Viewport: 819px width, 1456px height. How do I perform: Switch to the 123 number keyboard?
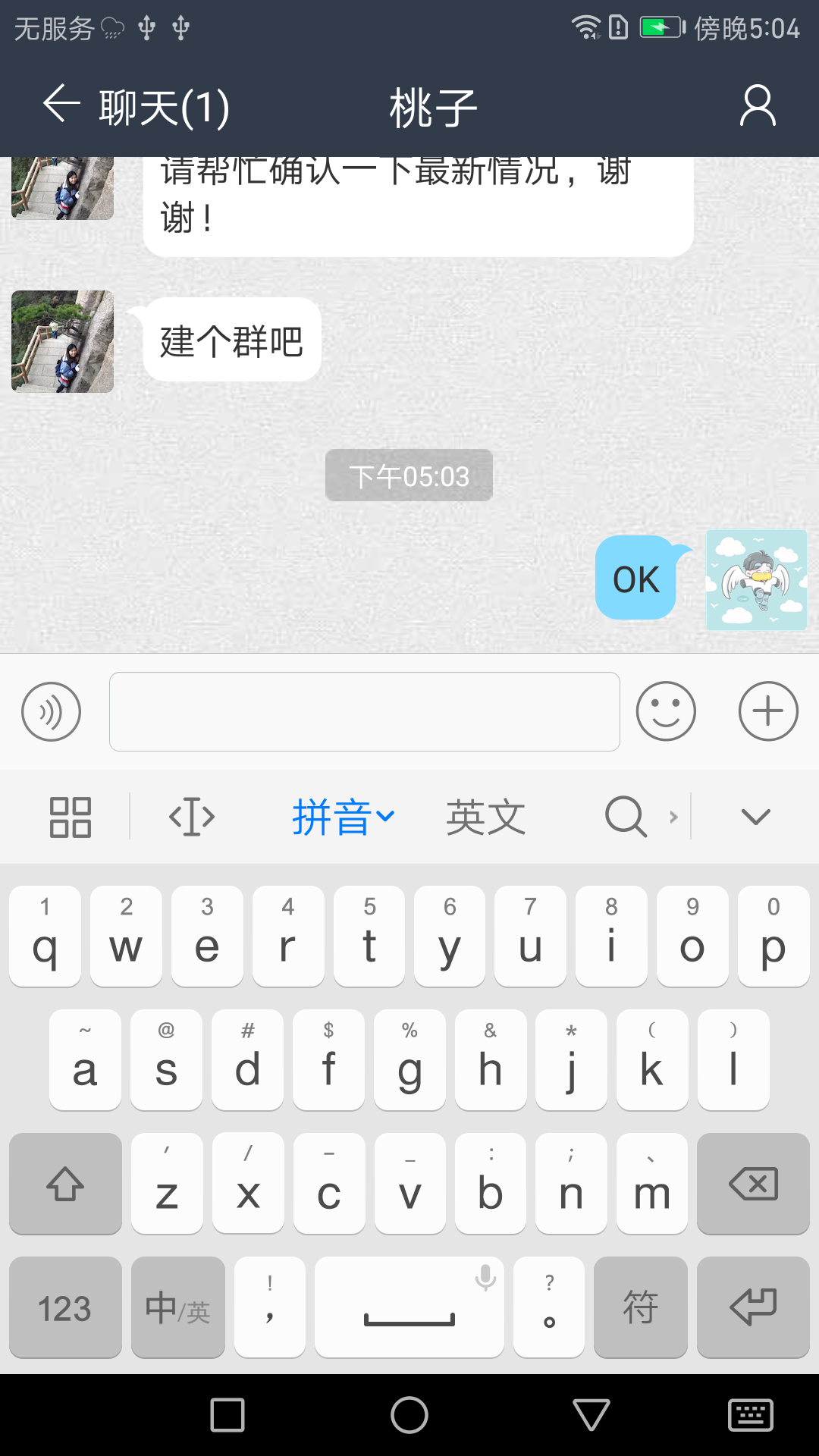click(65, 1307)
